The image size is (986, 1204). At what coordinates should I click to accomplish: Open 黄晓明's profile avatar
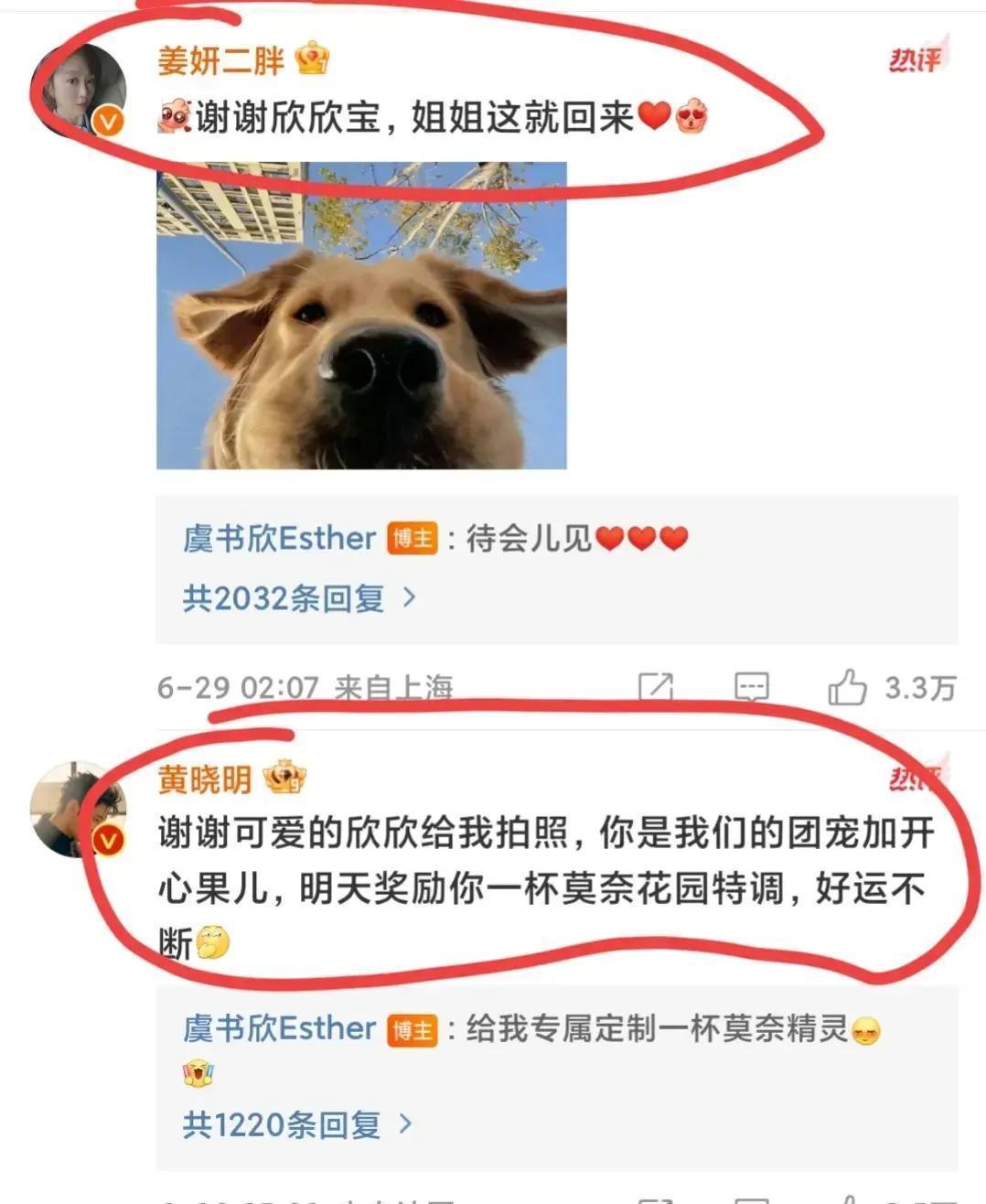[77, 810]
